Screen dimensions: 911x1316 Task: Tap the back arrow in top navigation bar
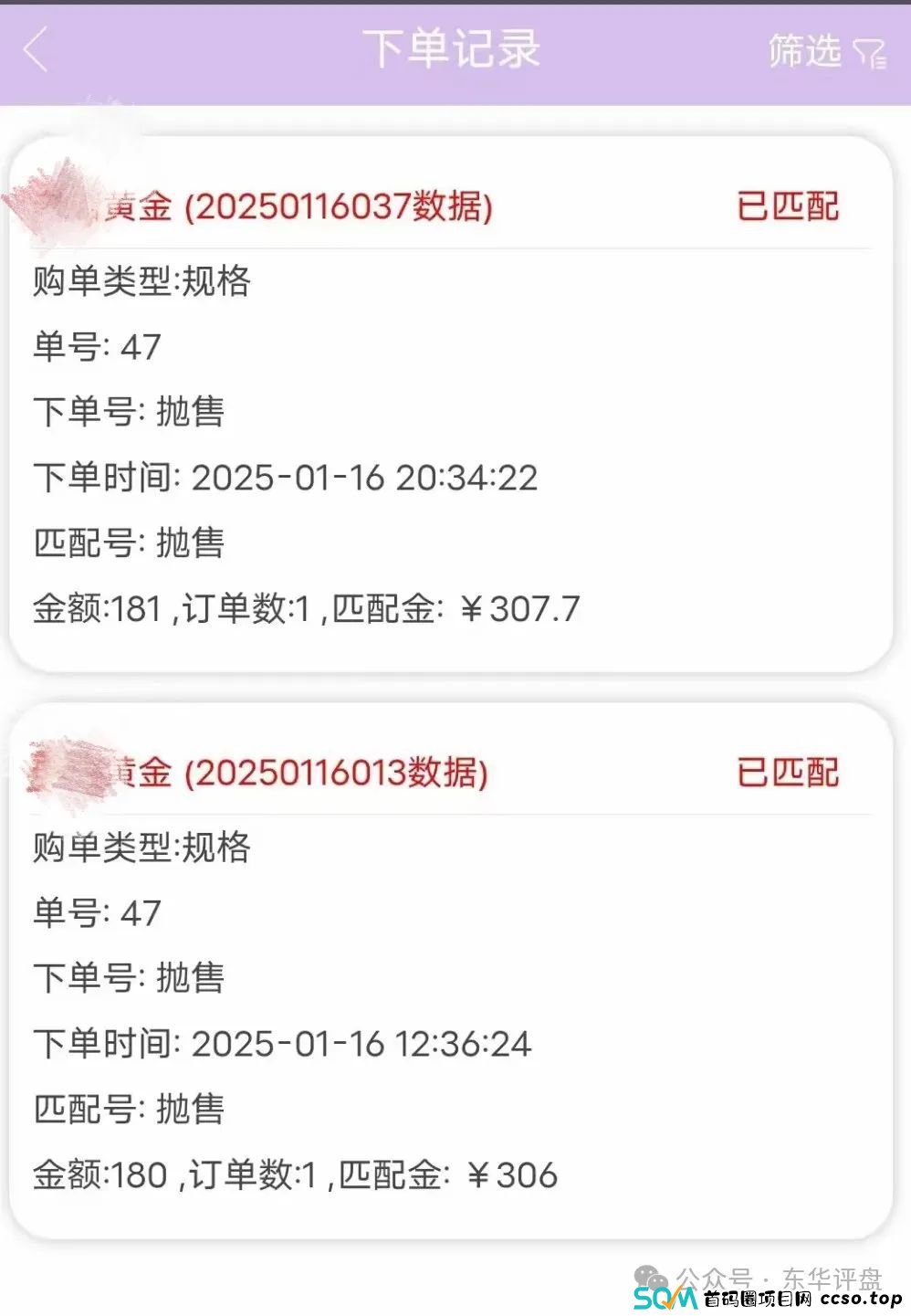[35, 50]
